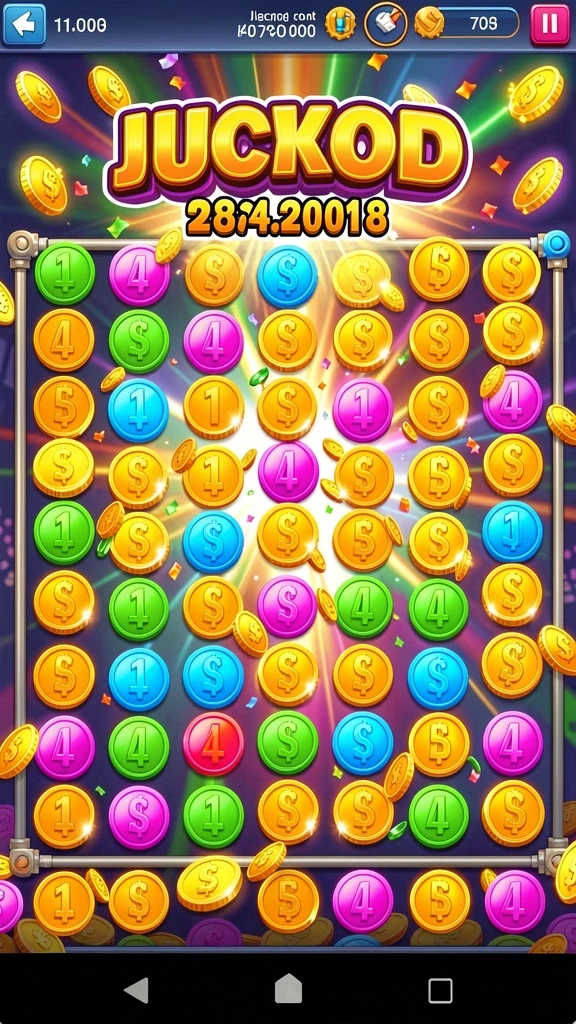
Task: Go back using the system navigation bar
Action: click(x=136, y=990)
